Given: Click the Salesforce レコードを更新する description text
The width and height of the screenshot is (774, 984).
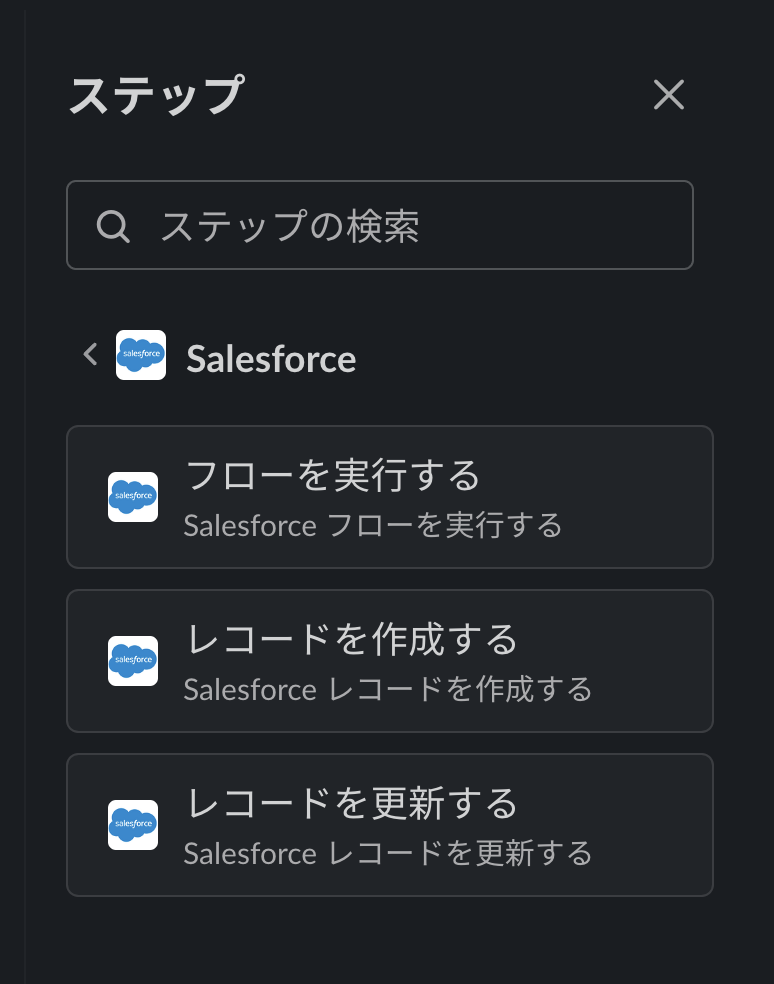Looking at the screenshot, I should (390, 853).
